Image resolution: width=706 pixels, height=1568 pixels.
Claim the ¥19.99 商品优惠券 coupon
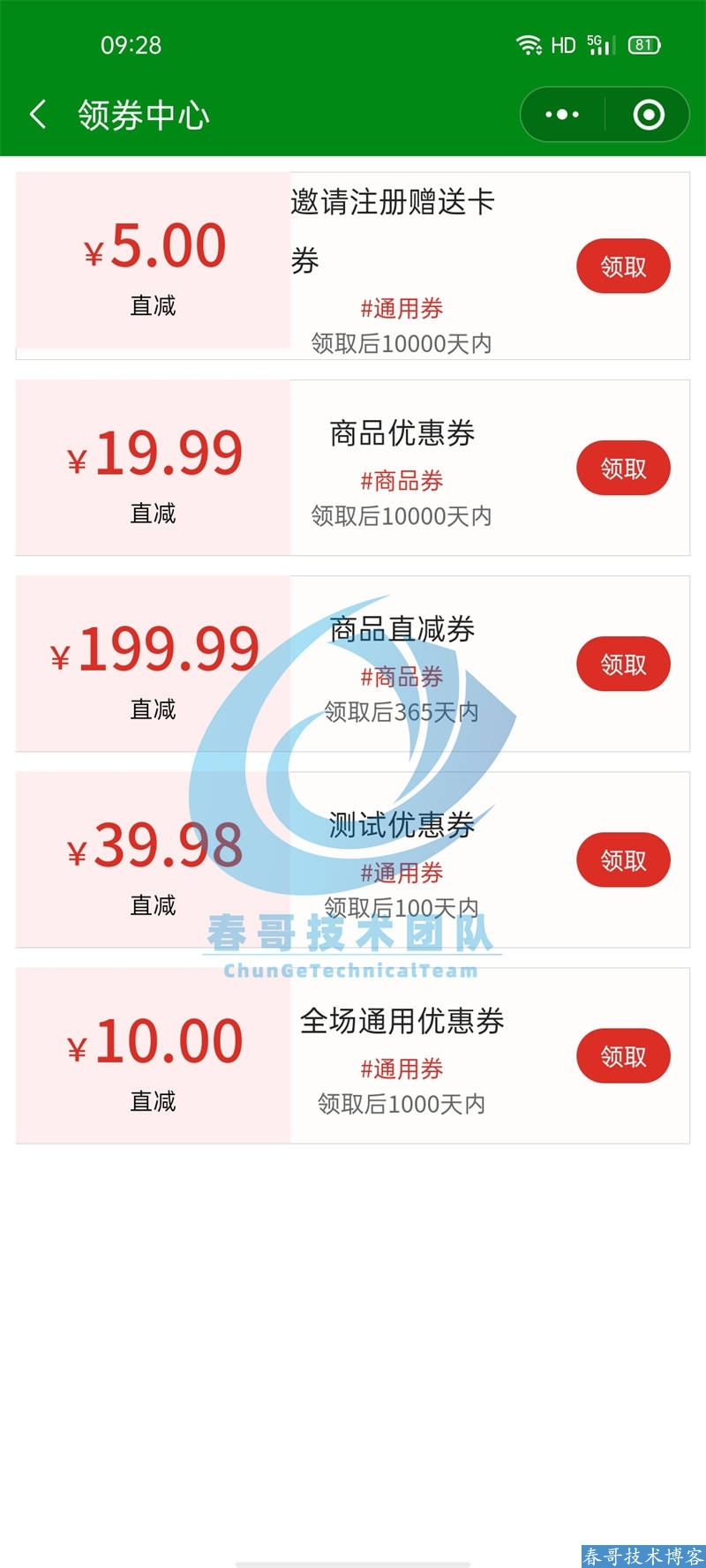623,468
